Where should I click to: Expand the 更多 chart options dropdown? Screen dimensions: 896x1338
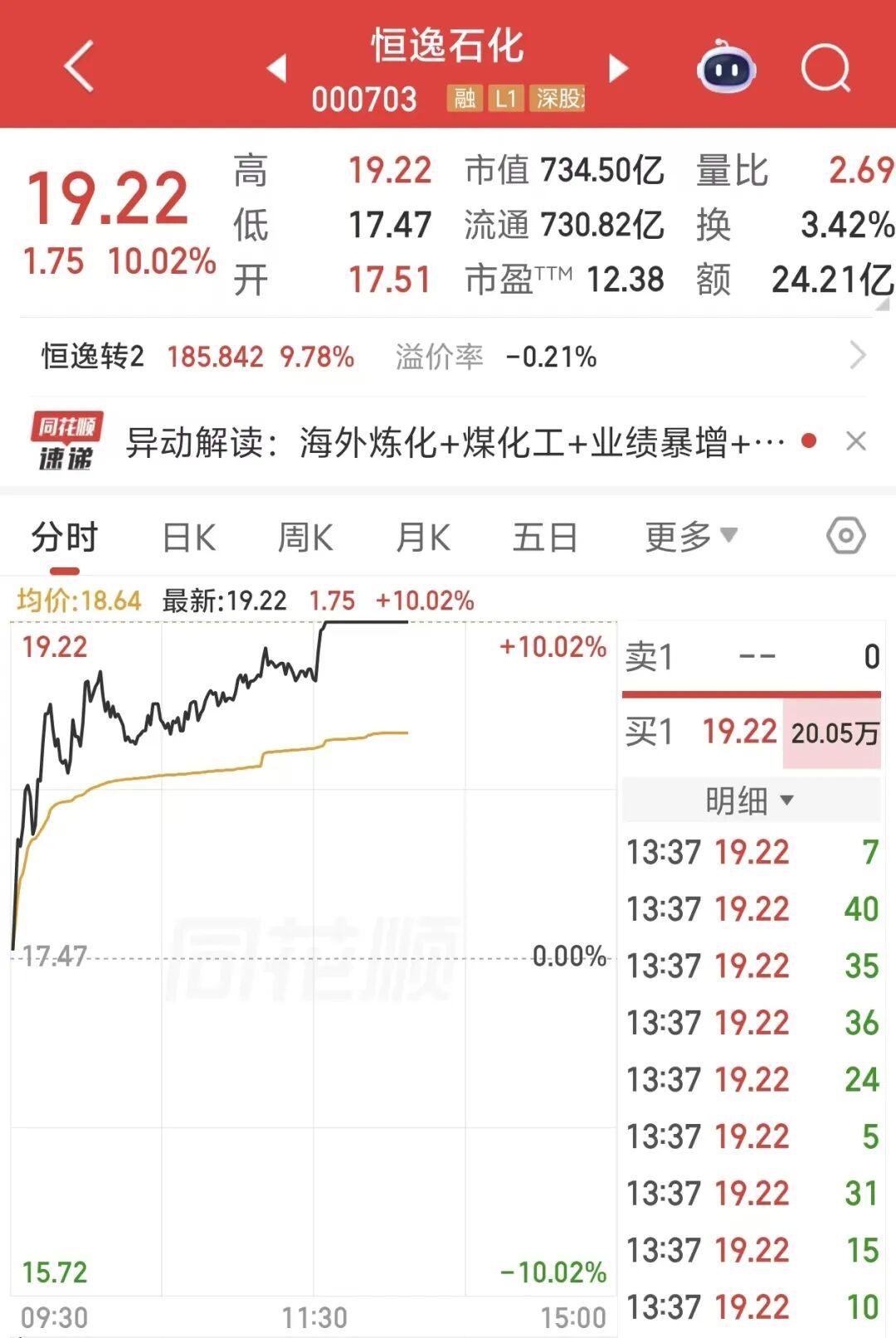pos(691,537)
